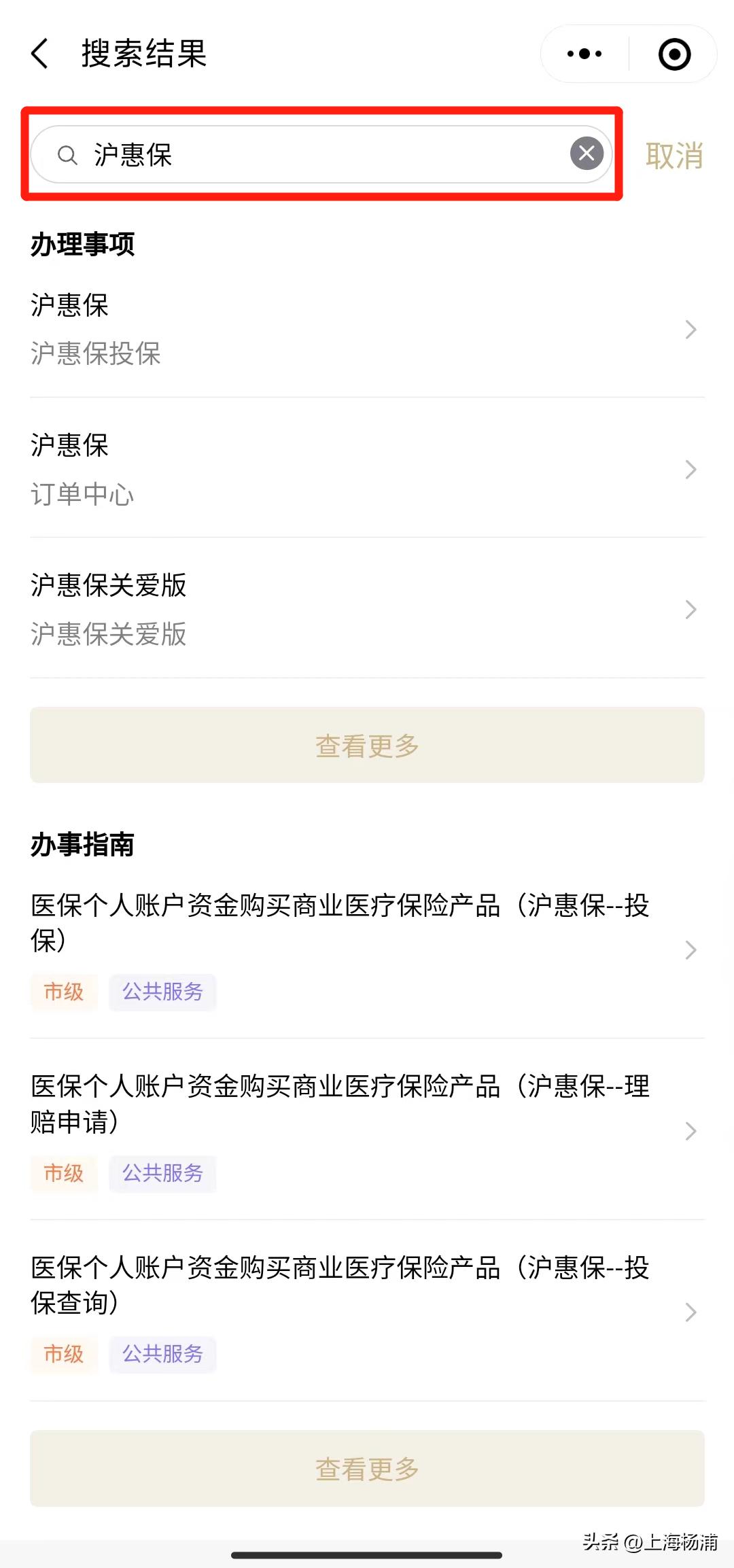
Task: Tap the chevron beside 沪惠保关爱版
Action: pyautogui.click(x=691, y=610)
